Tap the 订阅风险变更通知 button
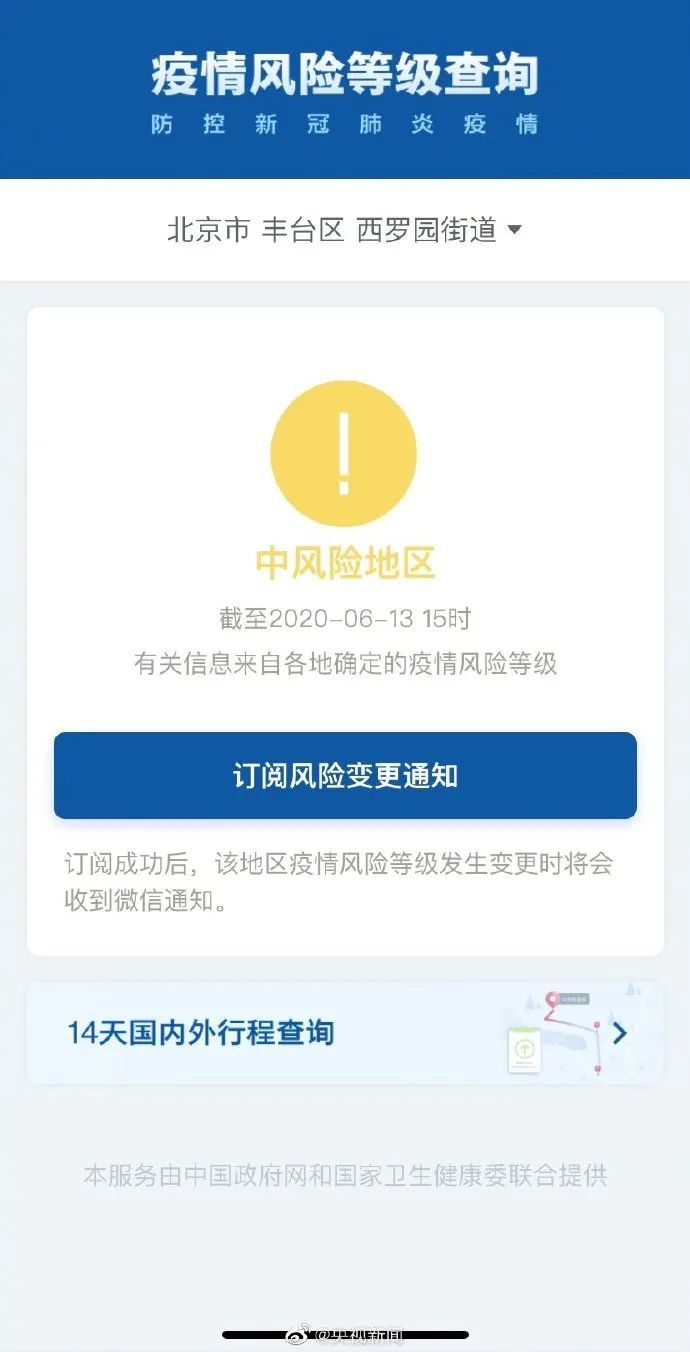Screen dimensions: 690x1352 345,776
